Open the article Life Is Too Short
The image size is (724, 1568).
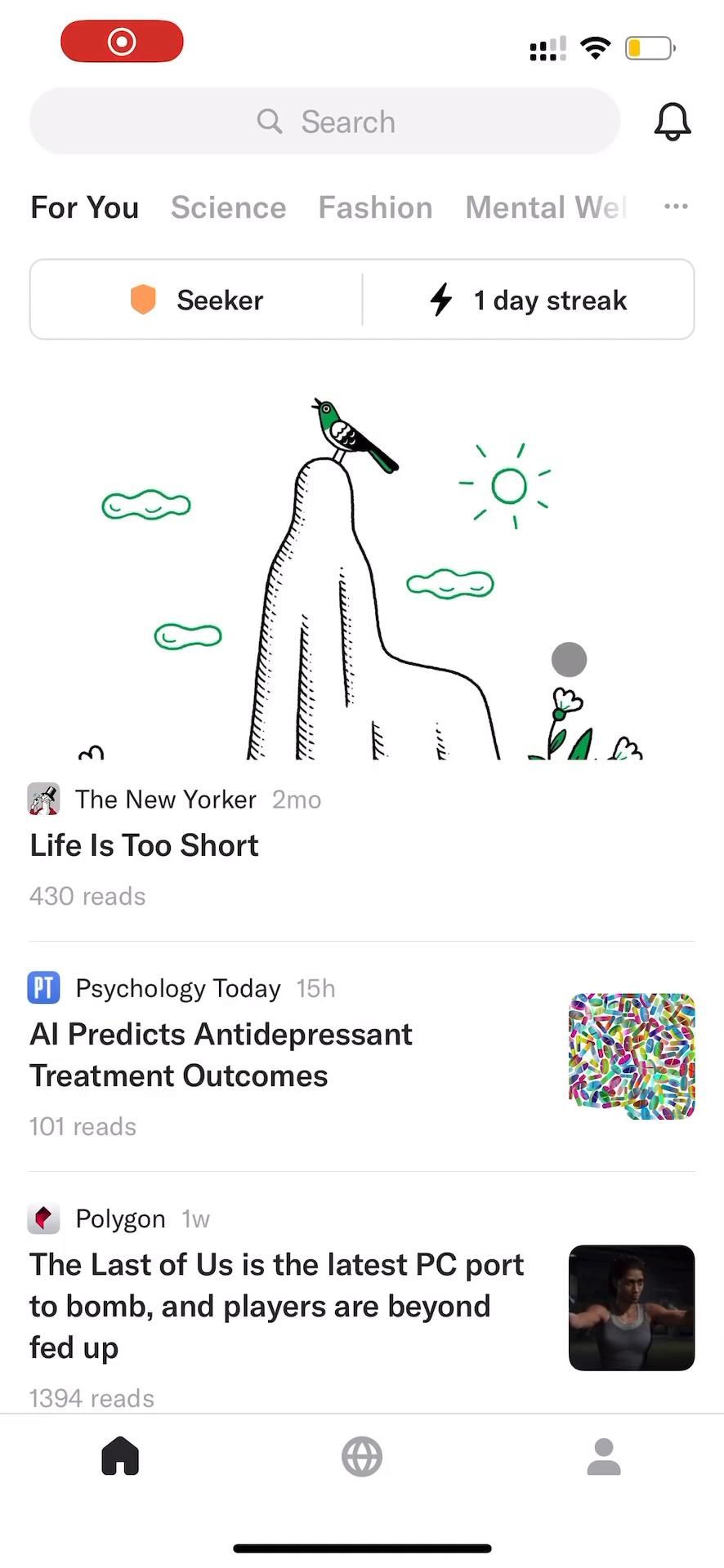pos(145,845)
